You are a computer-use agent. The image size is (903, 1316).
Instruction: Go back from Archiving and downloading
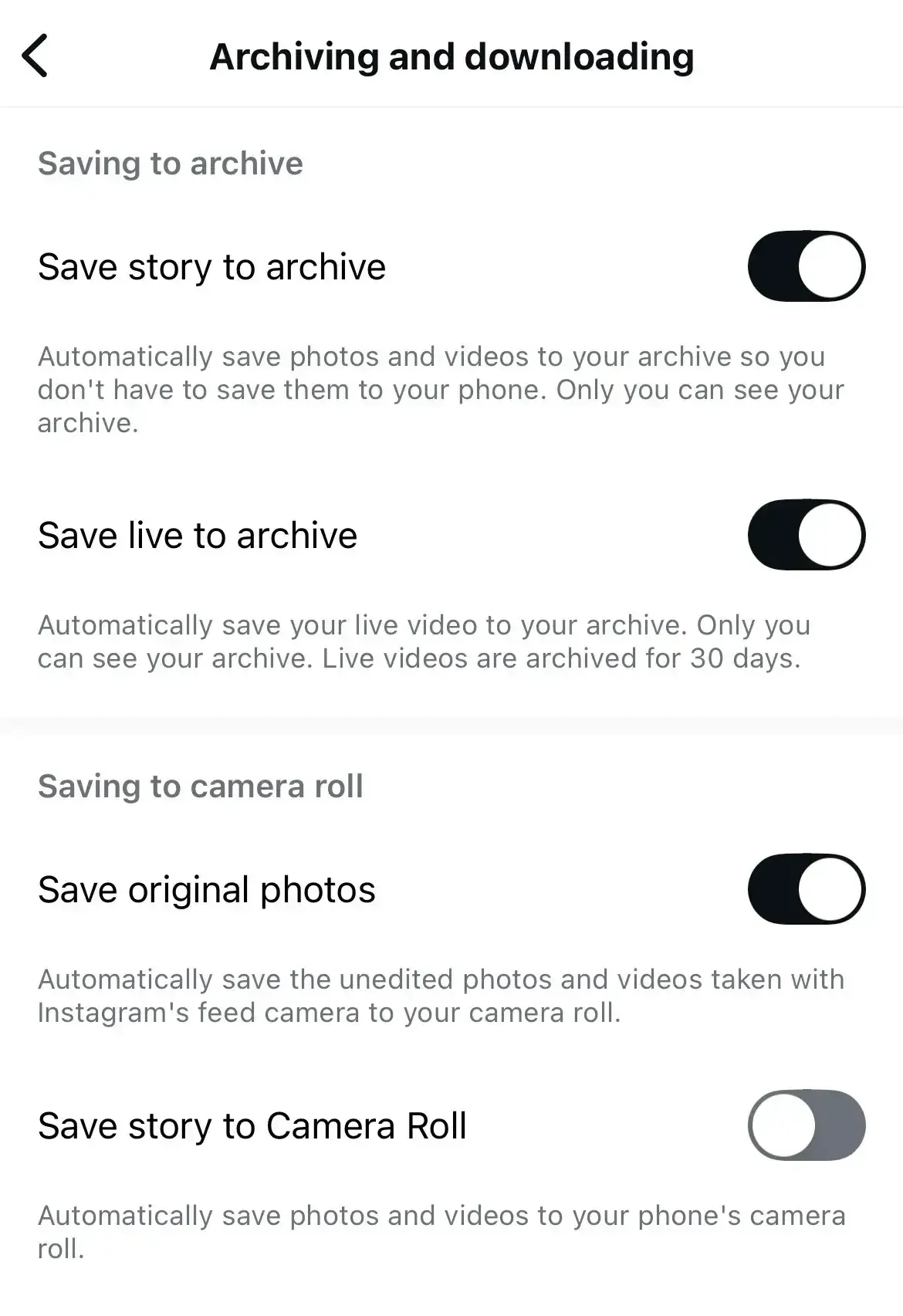36,56
